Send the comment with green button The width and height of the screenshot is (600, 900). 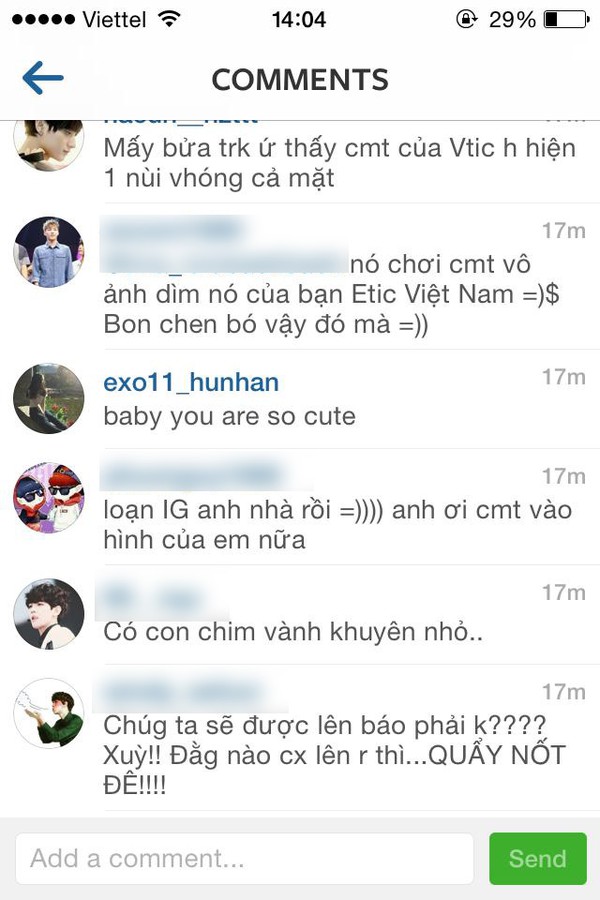(538, 858)
